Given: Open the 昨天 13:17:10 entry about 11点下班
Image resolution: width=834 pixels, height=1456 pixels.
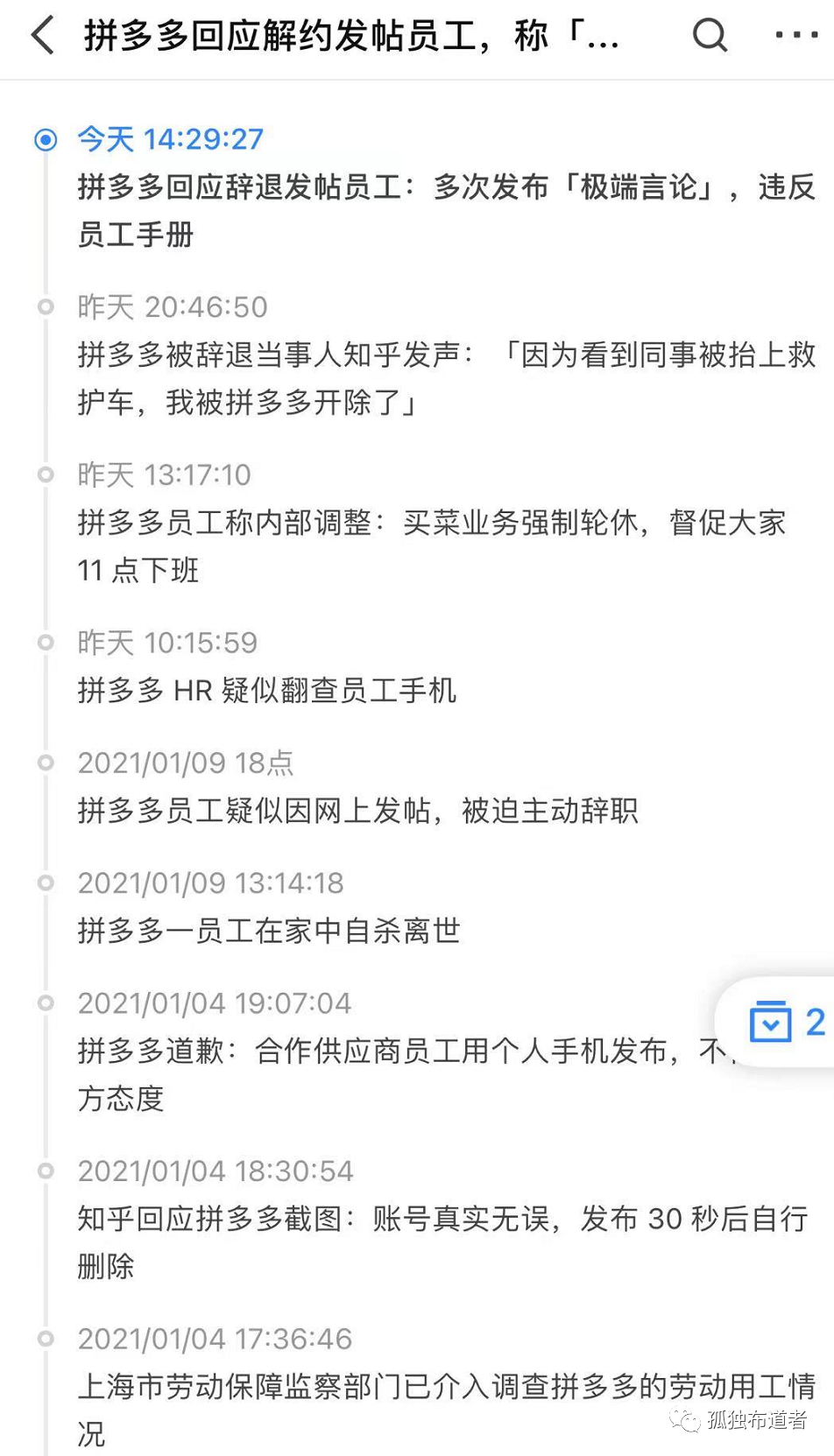Looking at the screenshot, I should tap(429, 546).
